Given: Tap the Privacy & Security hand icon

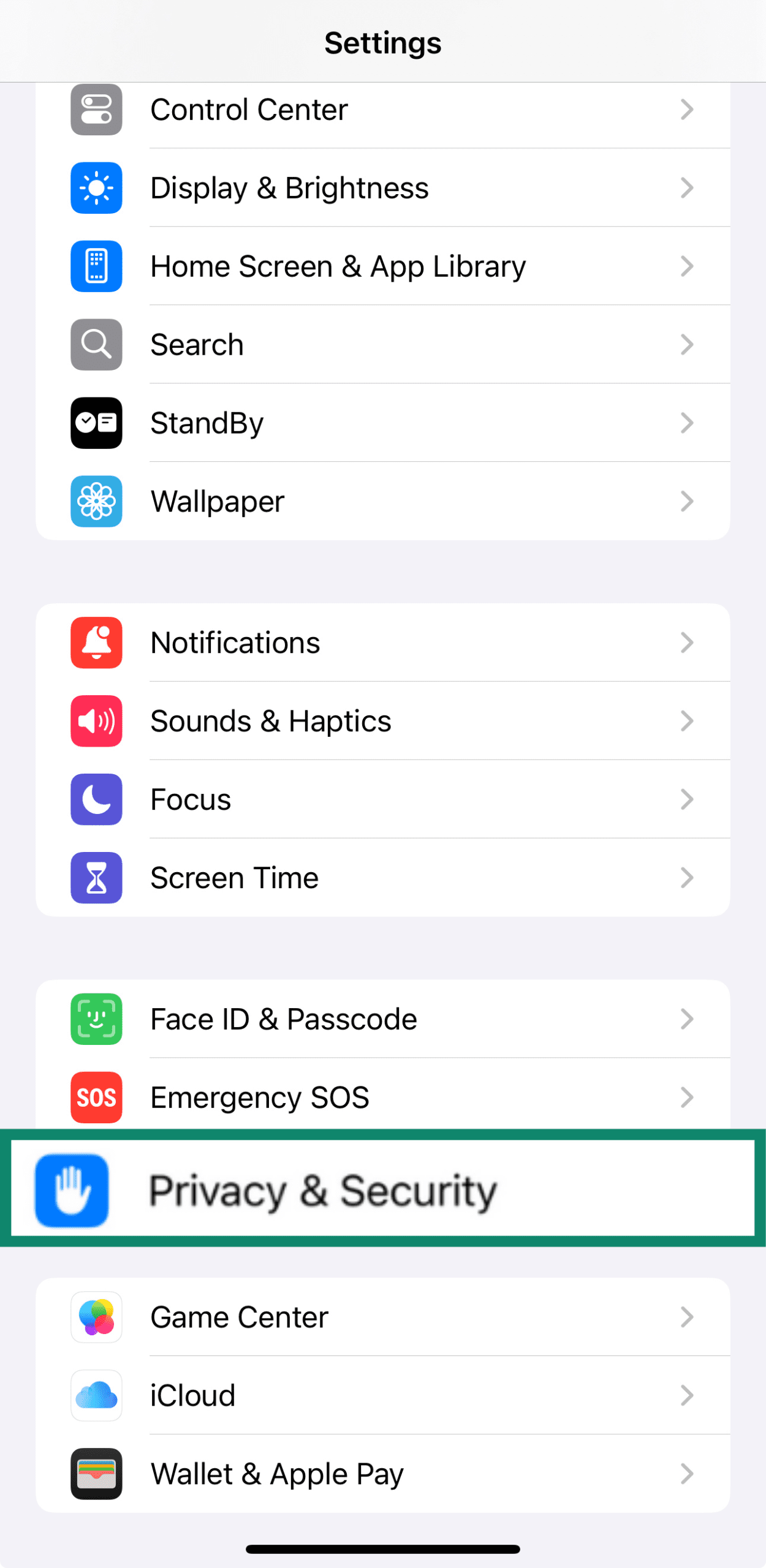Looking at the screenshot, I should [71, 1189].
